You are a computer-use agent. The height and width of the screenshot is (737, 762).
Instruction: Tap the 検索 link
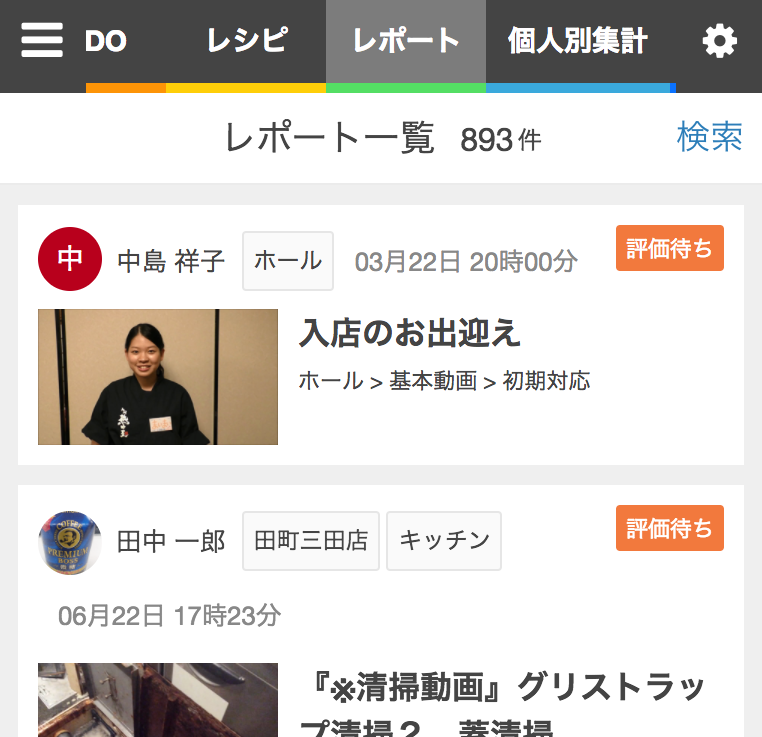pos(709,137)
